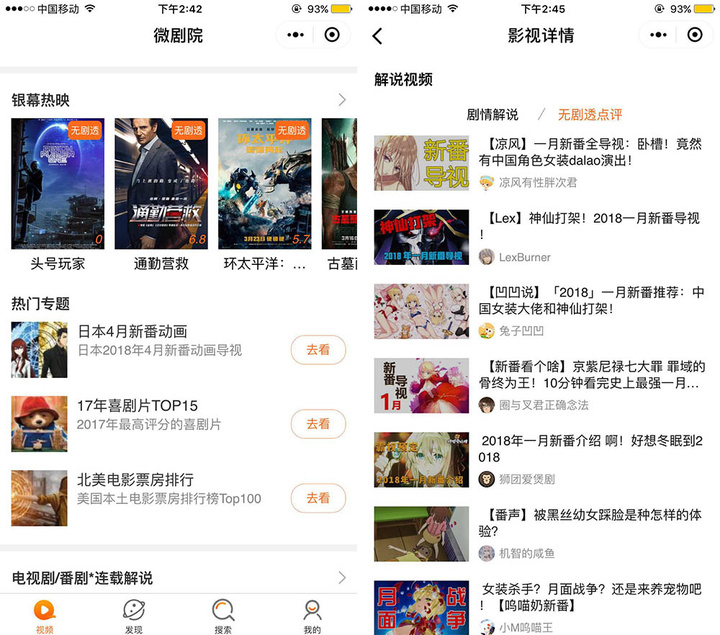Tap 去看 for 北美电影票房排行
Viewport: 720px width, 635px height.
point(318,498)
